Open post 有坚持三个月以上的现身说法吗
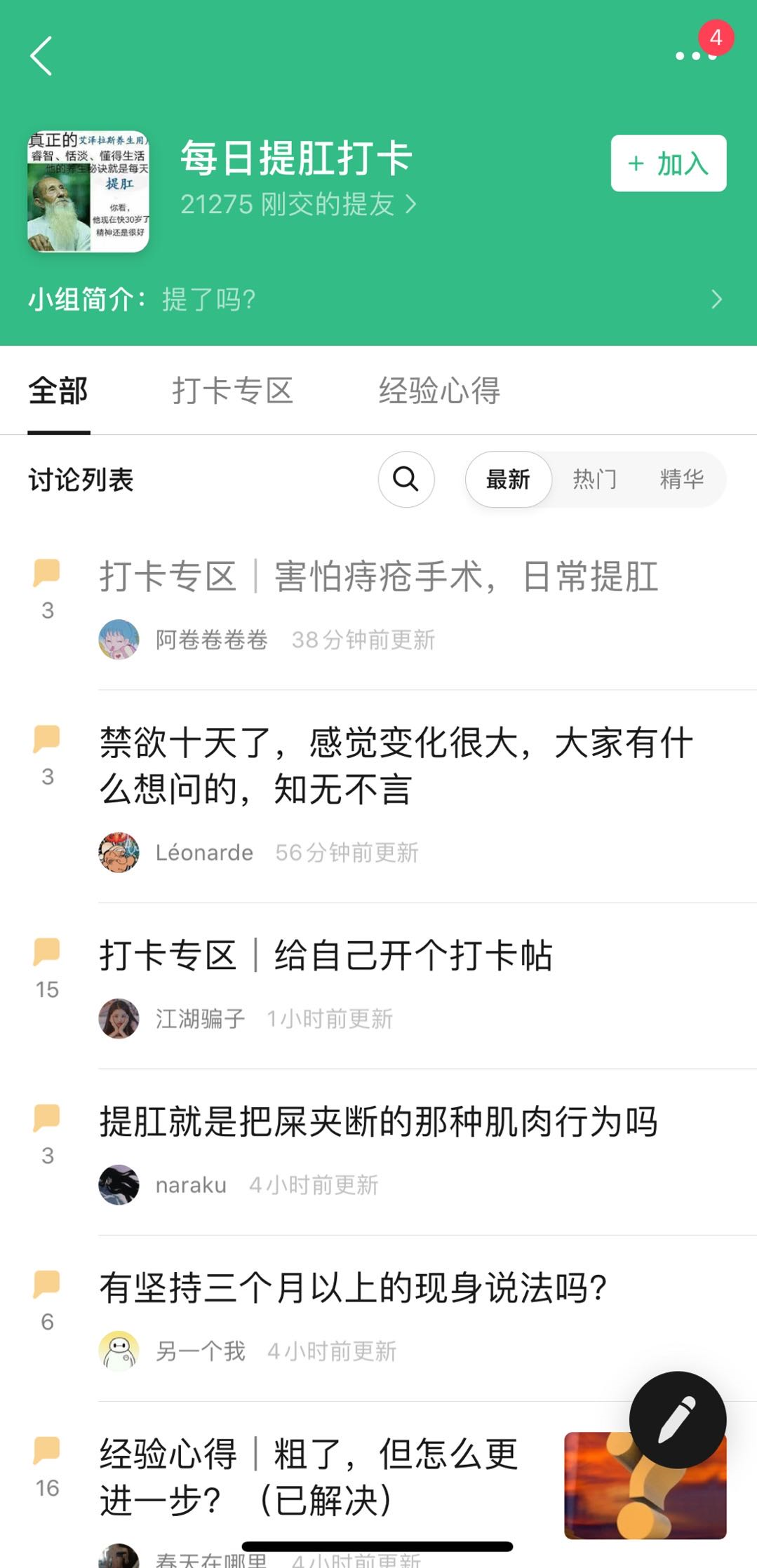Screen dimensions: 757x1568 (353, 1287)
